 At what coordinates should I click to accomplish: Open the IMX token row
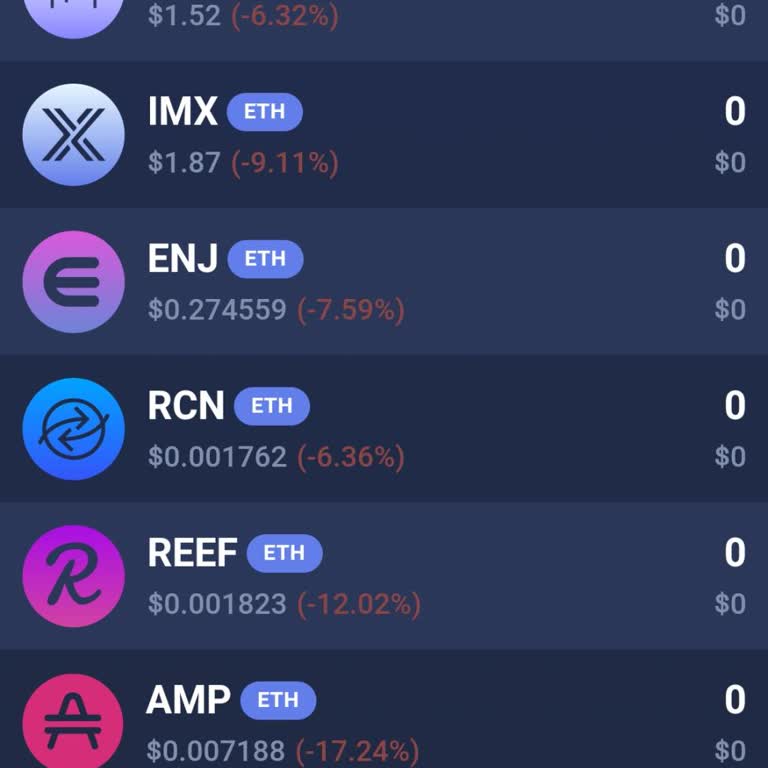384,135
